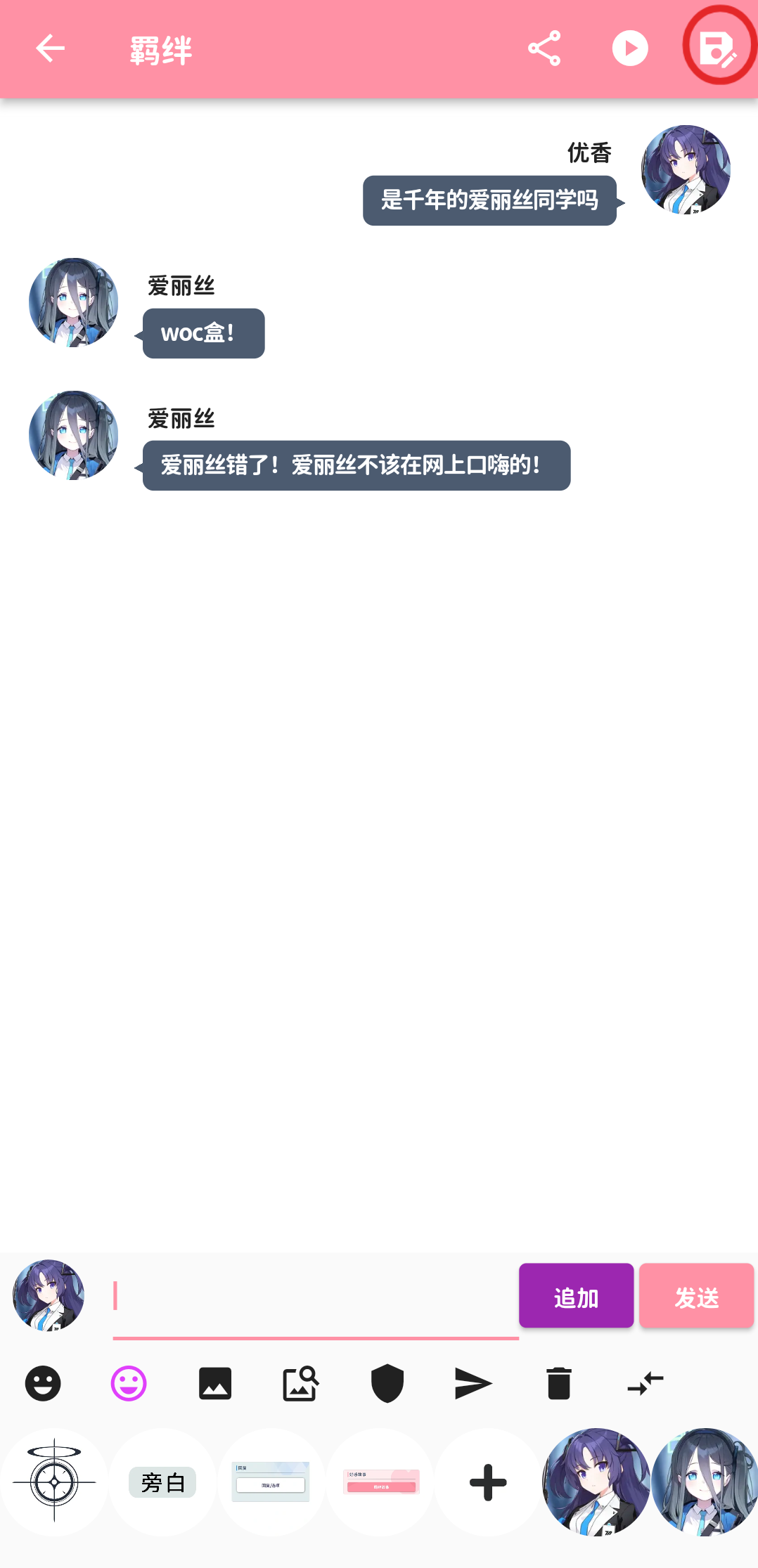
Task: Insert an image from gallery
Action: tap(215, 1383)
